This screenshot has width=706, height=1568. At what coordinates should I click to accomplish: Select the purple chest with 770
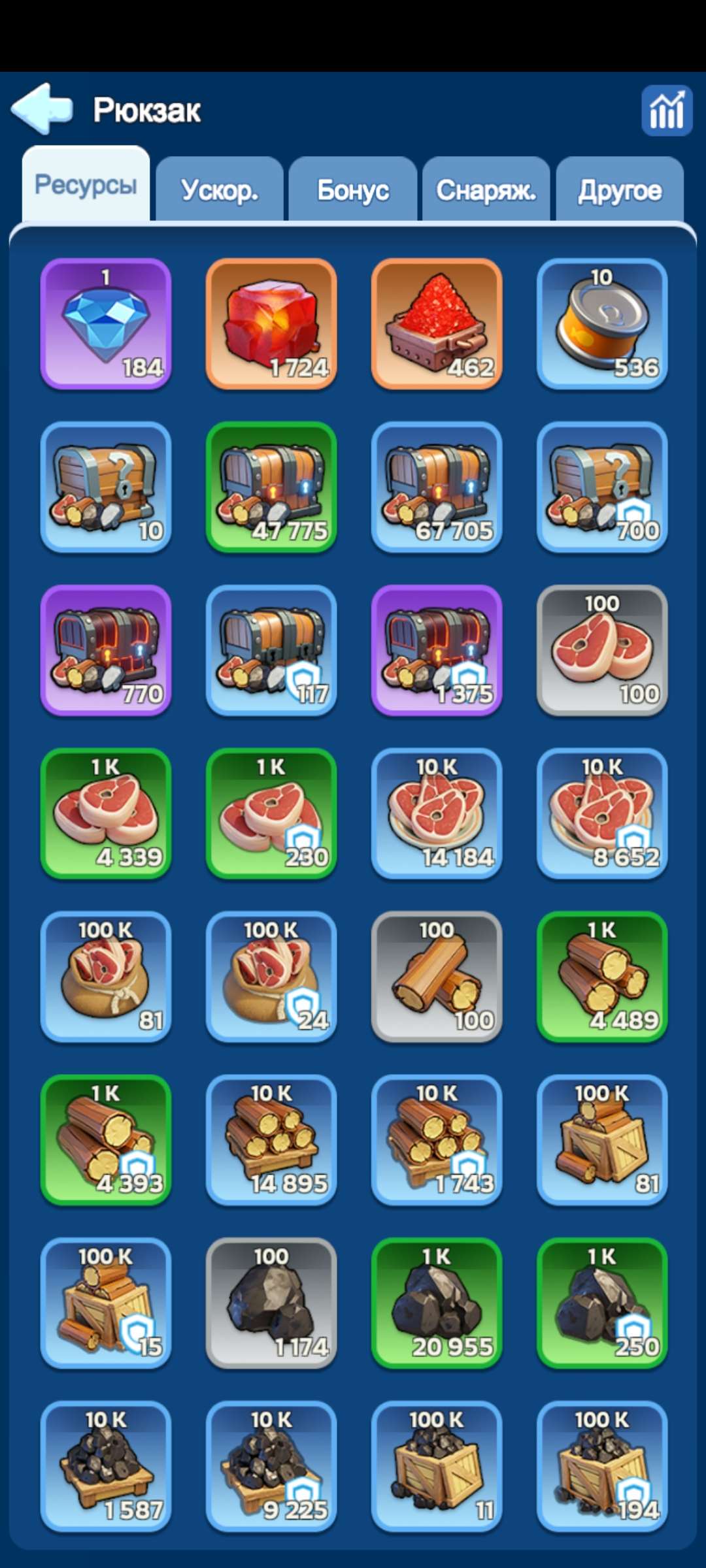click(106, 651)
